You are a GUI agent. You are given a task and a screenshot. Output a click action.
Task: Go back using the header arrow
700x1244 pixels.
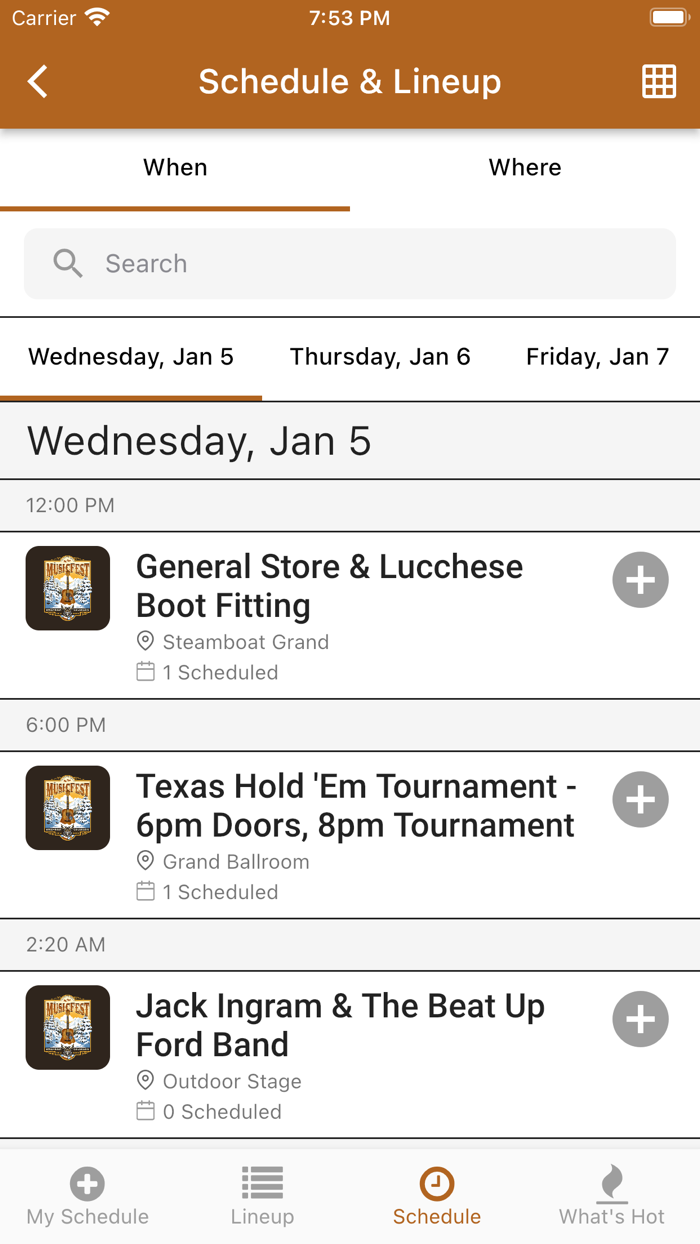pos(38,82)
